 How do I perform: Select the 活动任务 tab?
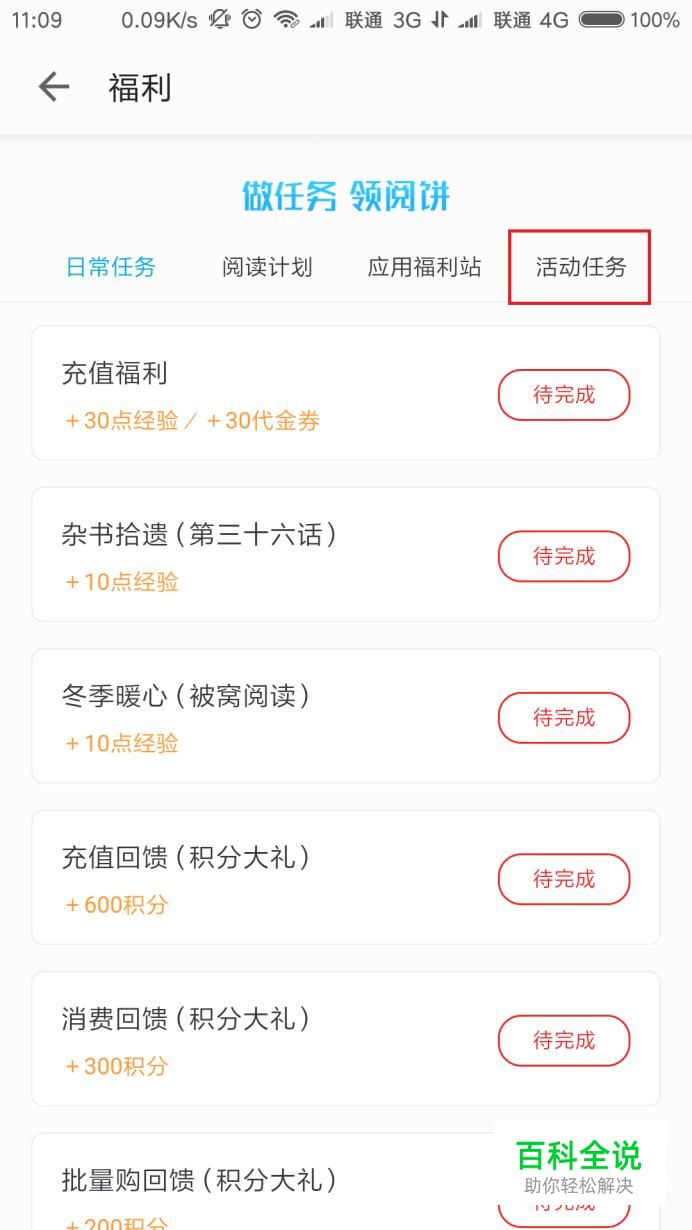click(x=580, y=267)
